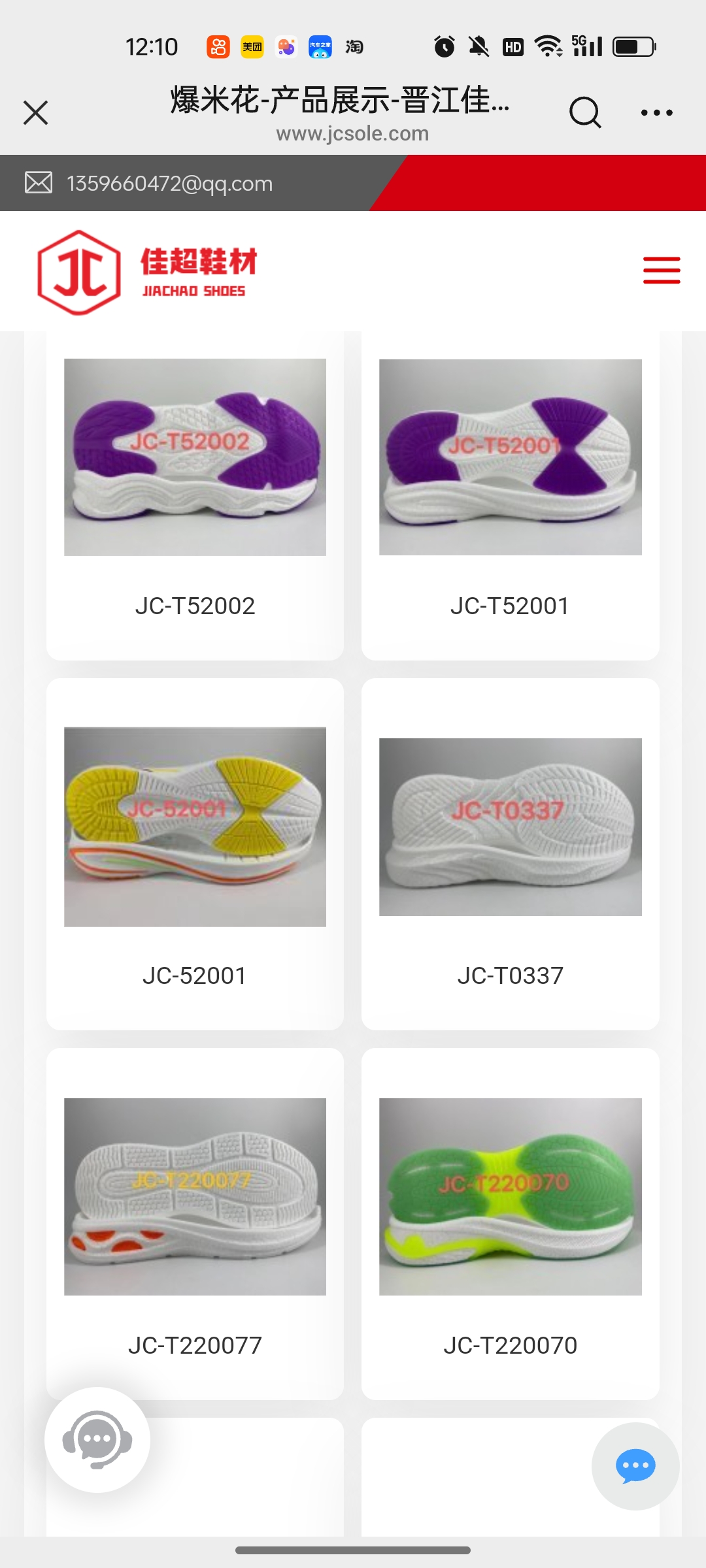706x1568 pixels.
Task: Close the in-app browser page
Action: [36, 112]
